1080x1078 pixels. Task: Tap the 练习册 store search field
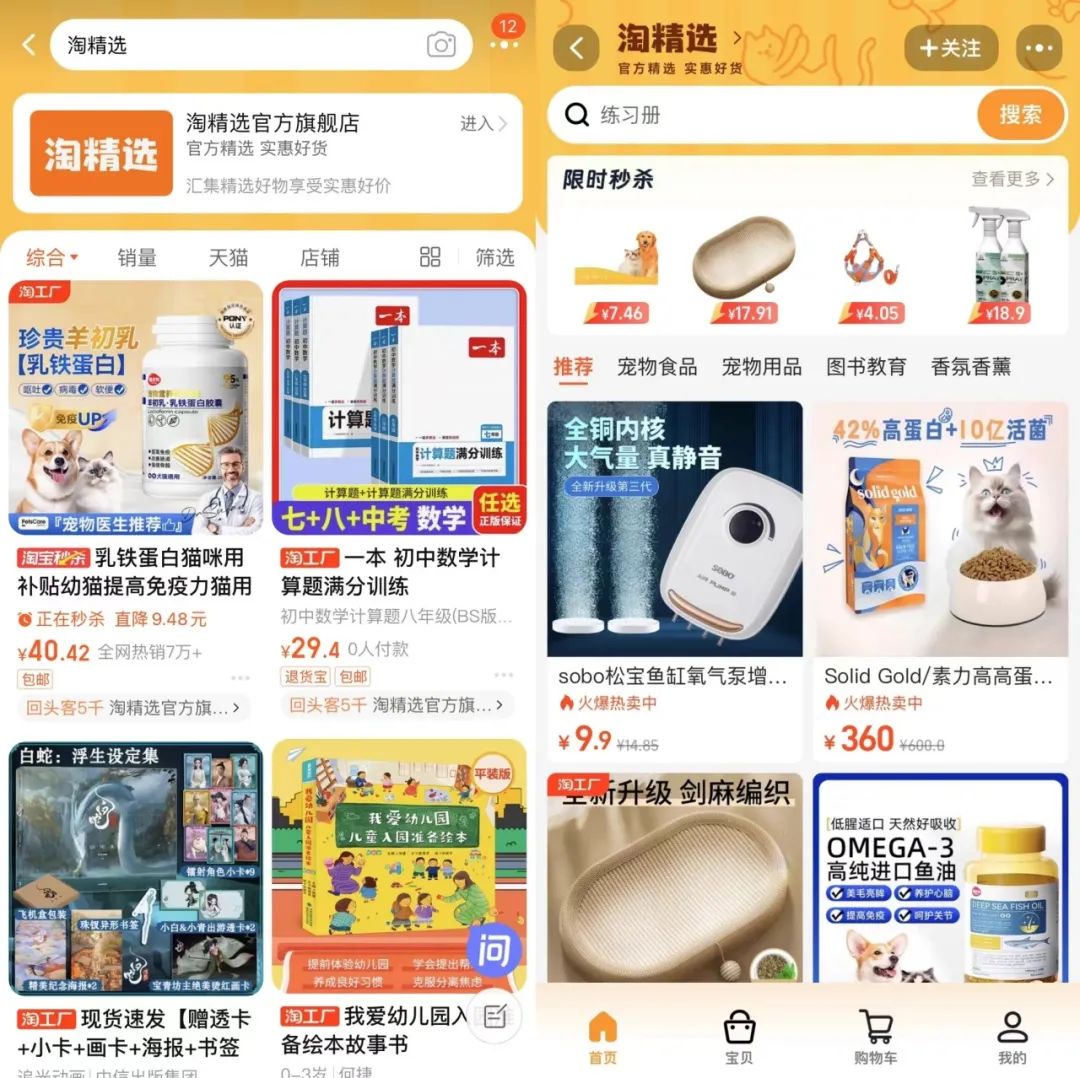(760, 115)
